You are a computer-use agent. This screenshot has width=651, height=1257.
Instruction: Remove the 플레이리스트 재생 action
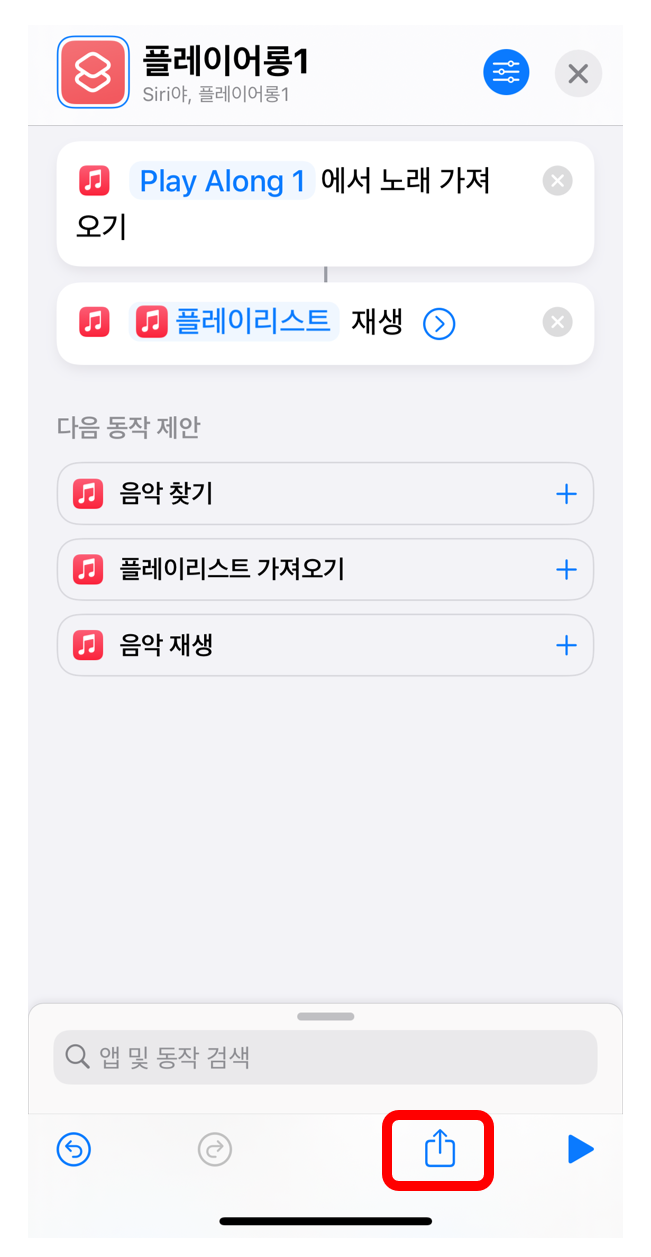[x=557, y=322]
